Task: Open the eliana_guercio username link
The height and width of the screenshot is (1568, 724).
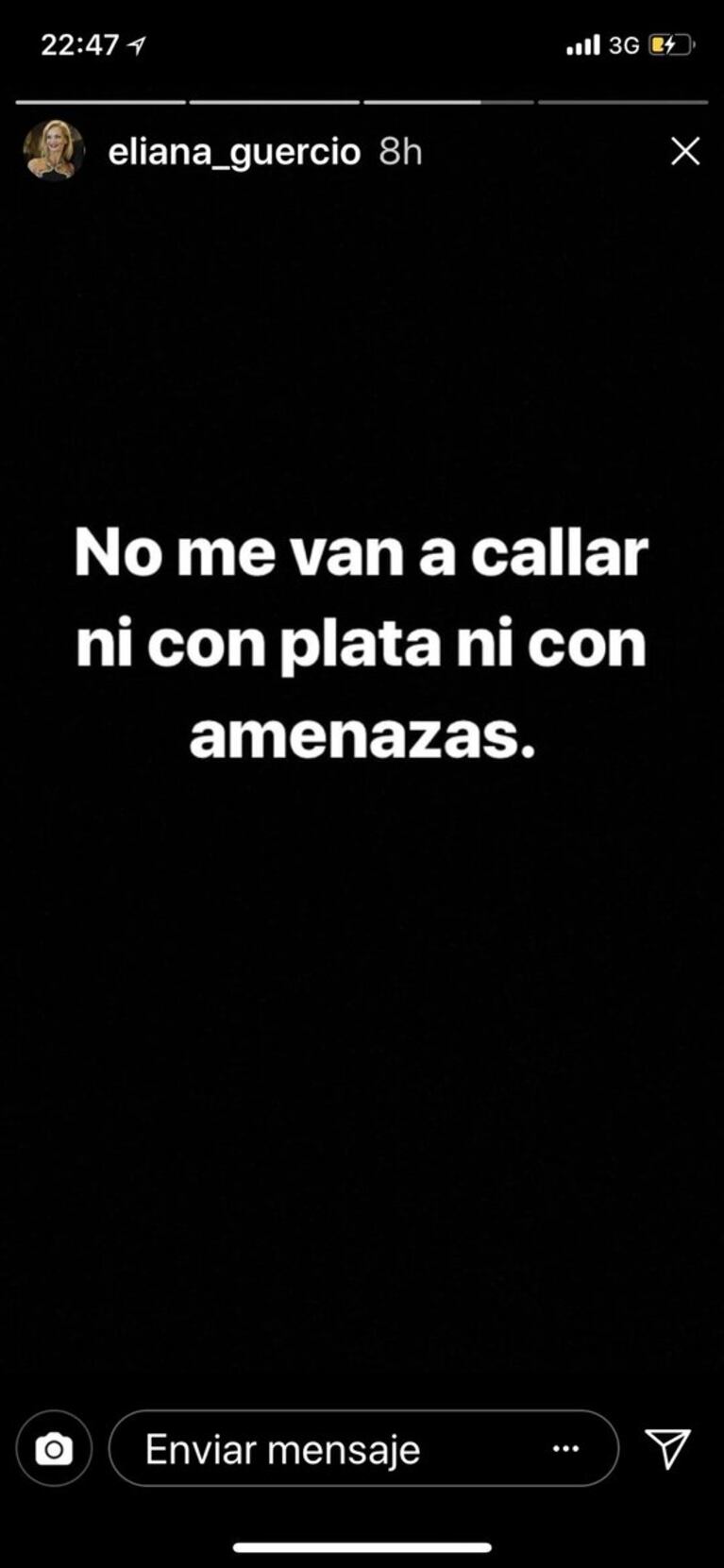Action: tap(234, 151)
